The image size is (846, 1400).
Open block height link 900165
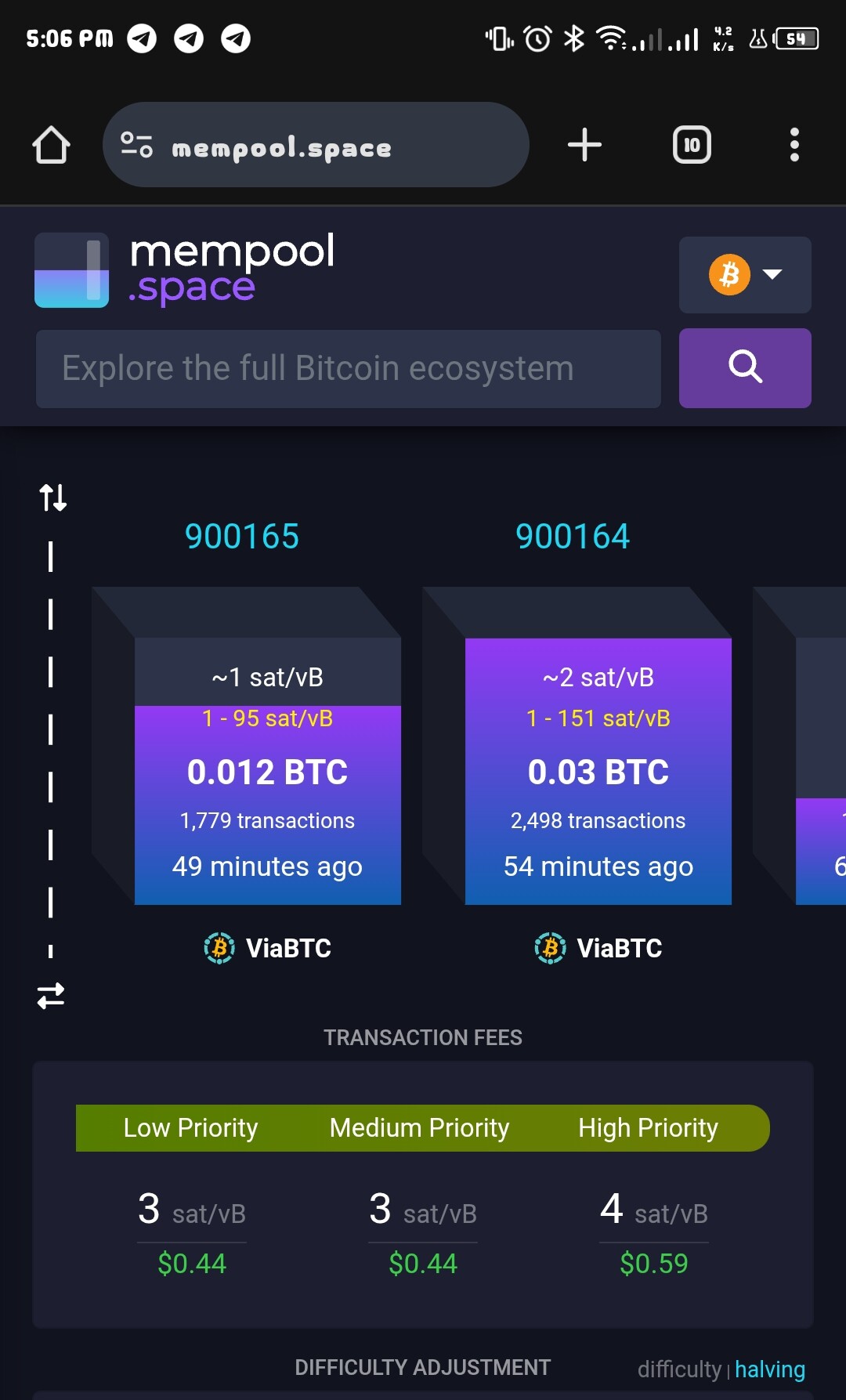pos(242,537)
